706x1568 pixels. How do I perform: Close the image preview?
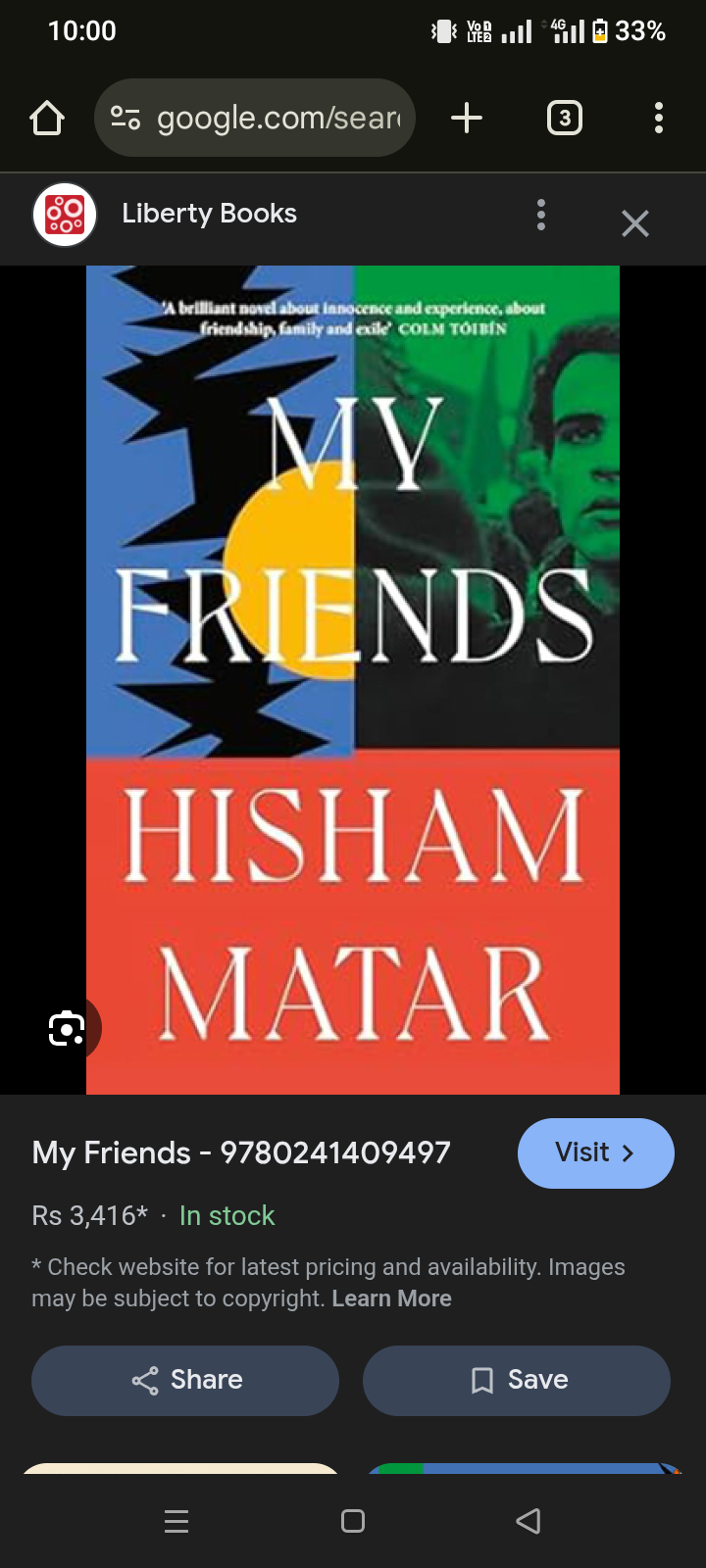click(x=635, y=223)
